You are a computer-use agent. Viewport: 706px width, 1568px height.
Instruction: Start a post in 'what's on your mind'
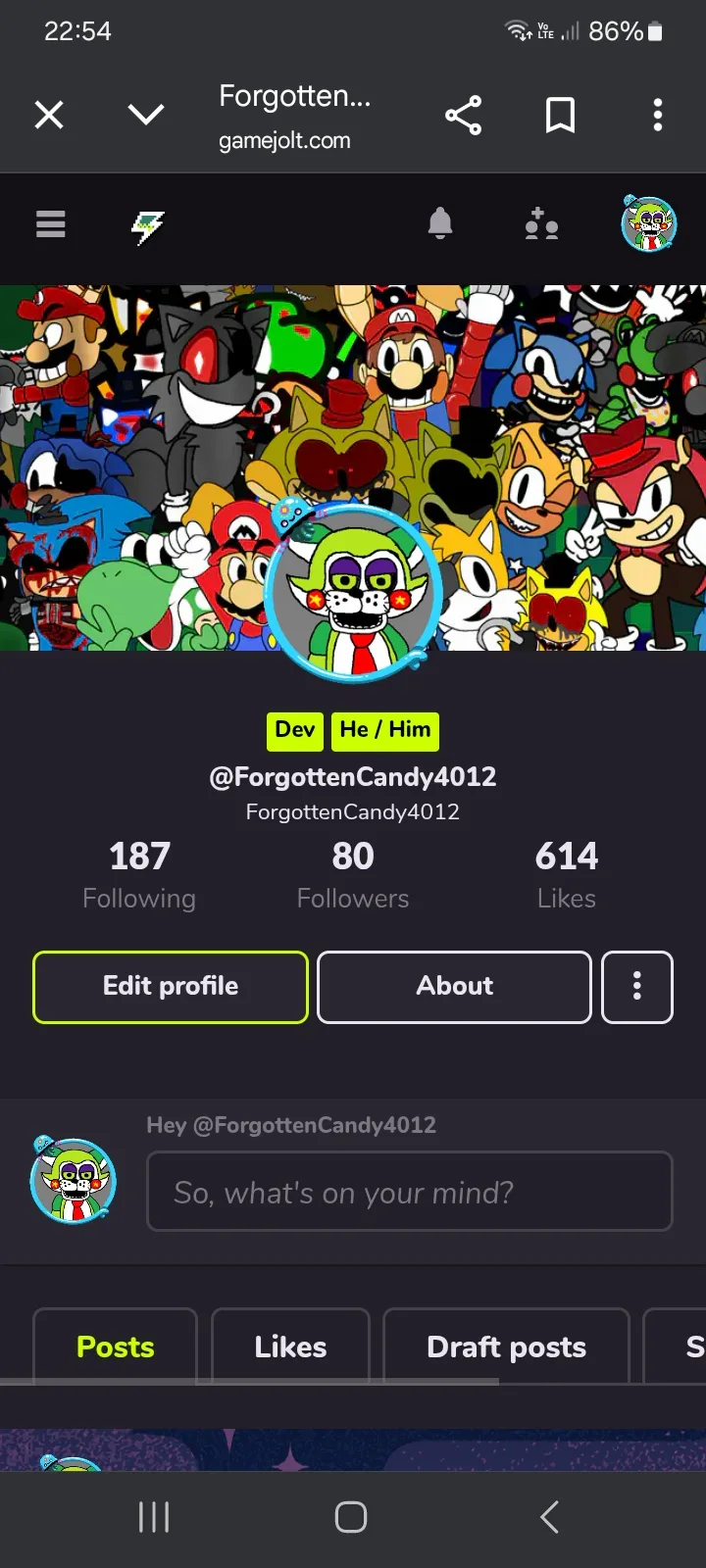(409, 1192)
